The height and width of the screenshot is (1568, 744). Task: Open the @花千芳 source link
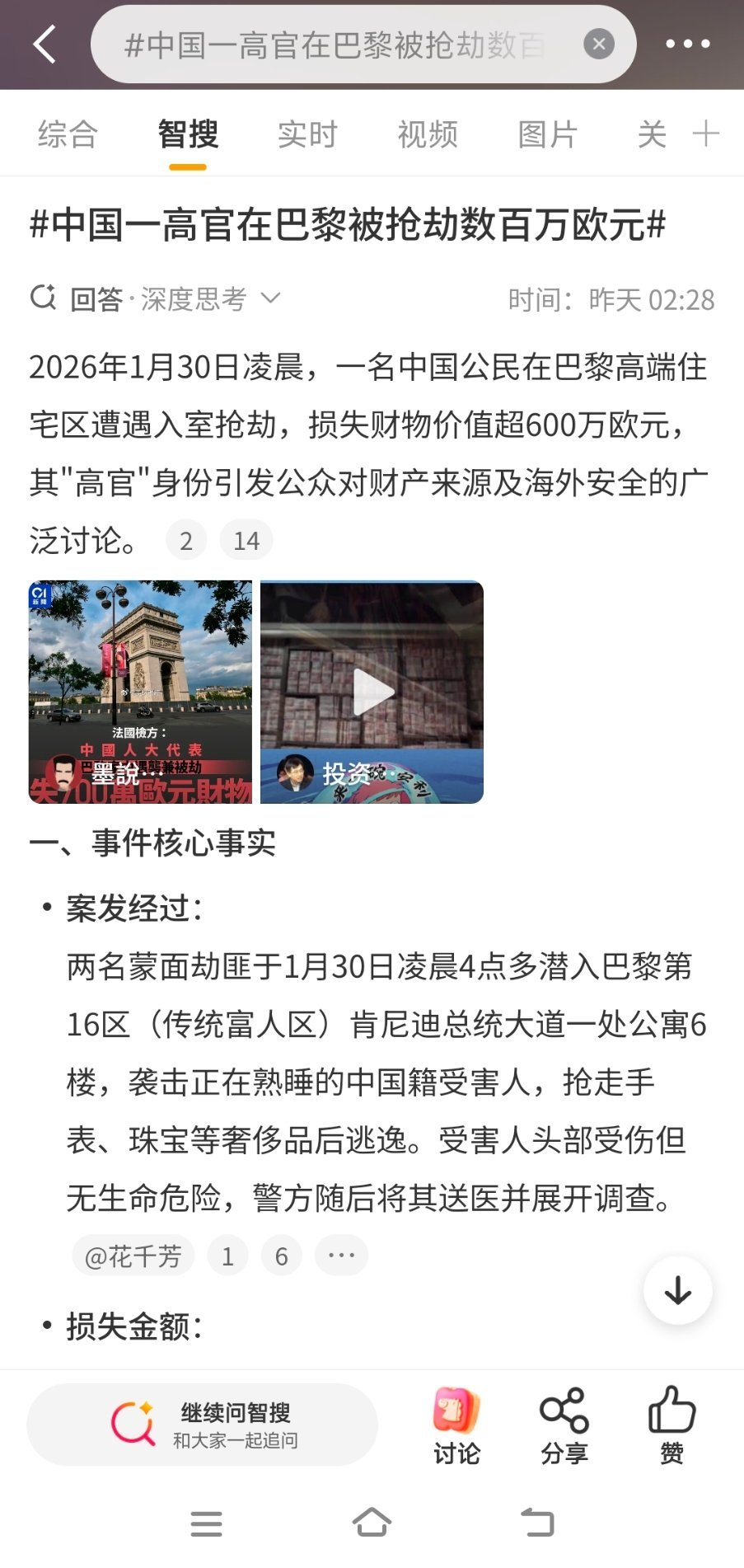point(133,1255)
